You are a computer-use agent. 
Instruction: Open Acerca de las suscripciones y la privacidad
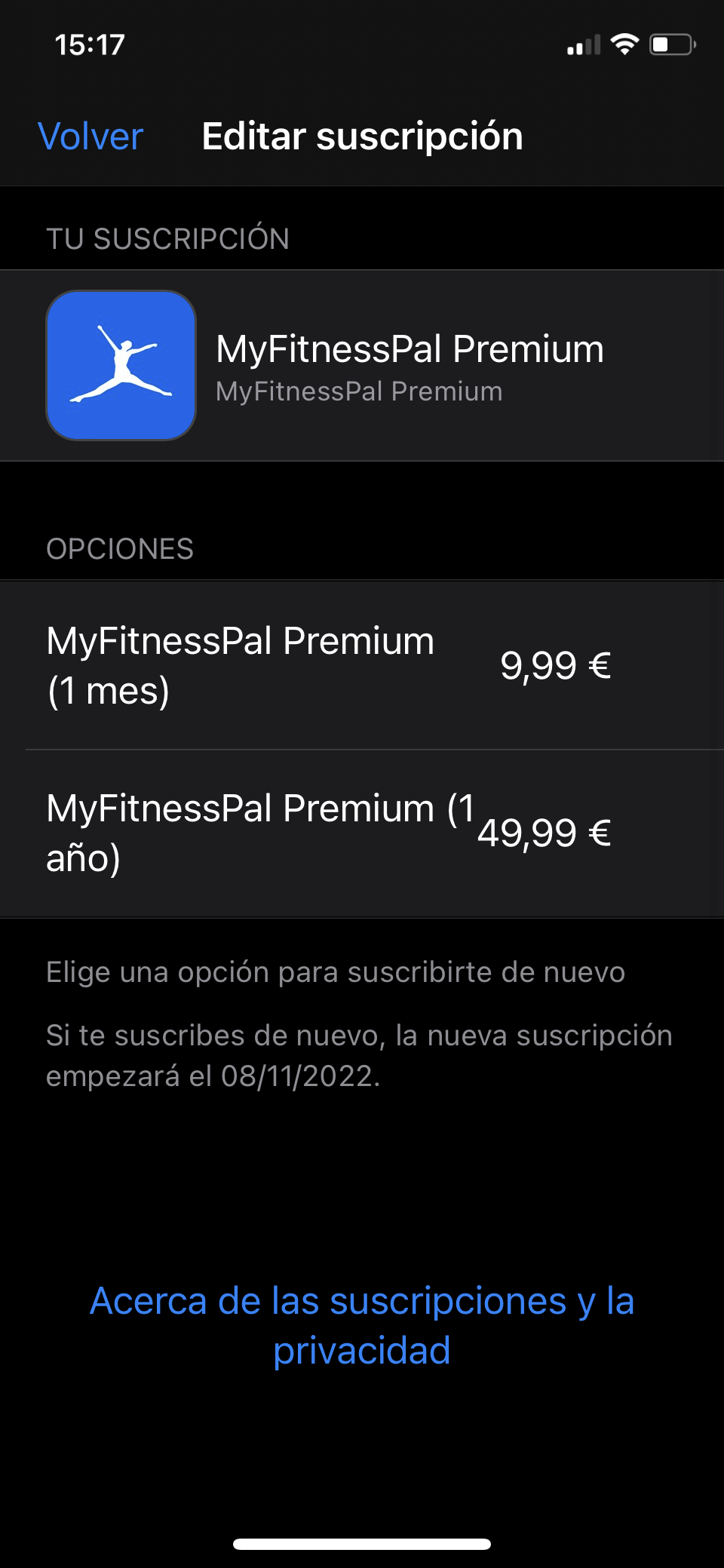click(362, 1325)
